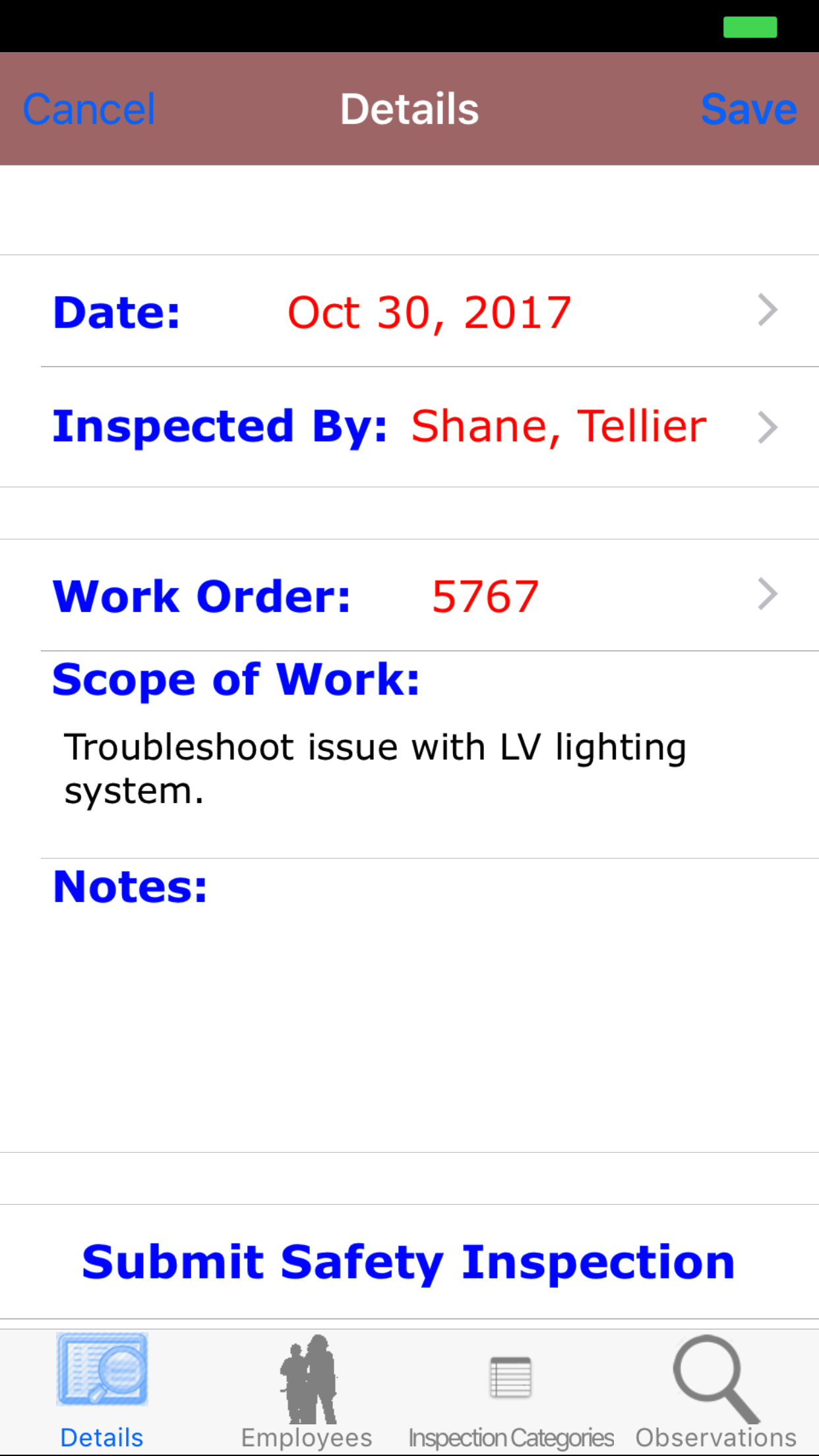Cancel editing the inspection details
This screenshot has height=1456, width=819.
click(x=89, y=109)
